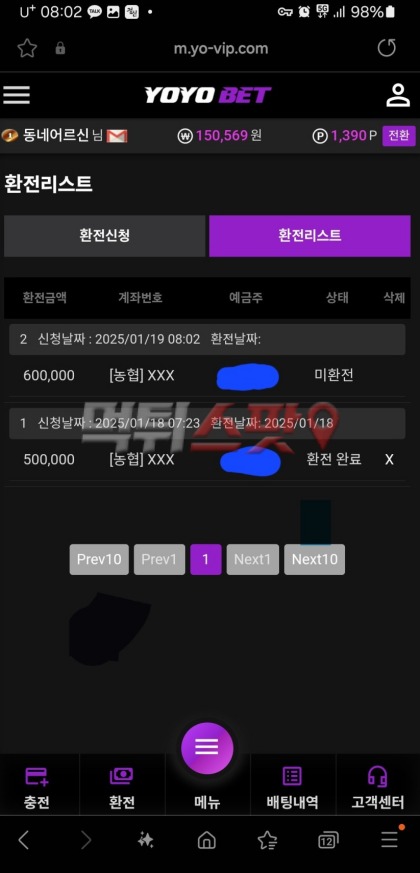Delete the 500,000 withdrawal record
This screenshot has height=873, width=420.
pos(389,459)
